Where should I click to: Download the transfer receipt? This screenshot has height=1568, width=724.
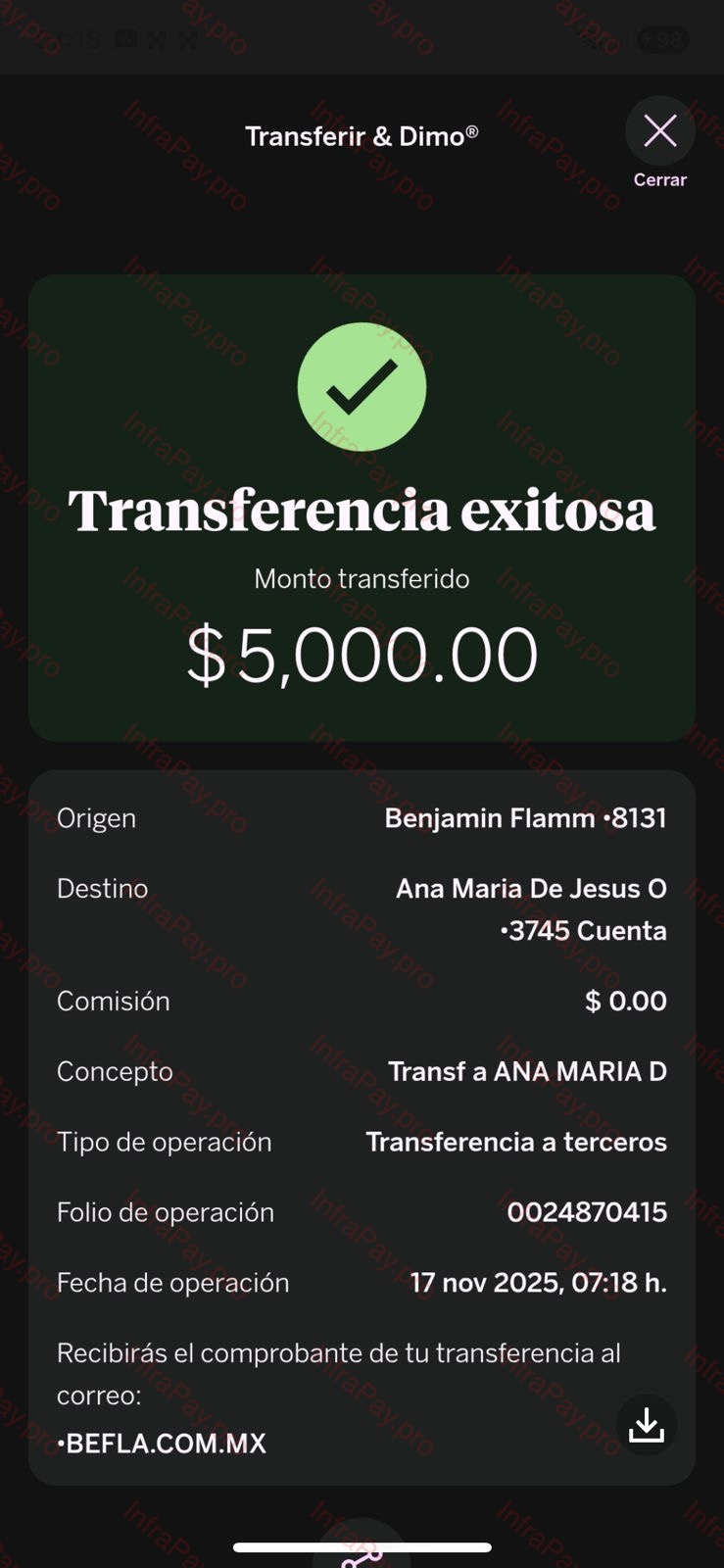tap(647, 1425)
